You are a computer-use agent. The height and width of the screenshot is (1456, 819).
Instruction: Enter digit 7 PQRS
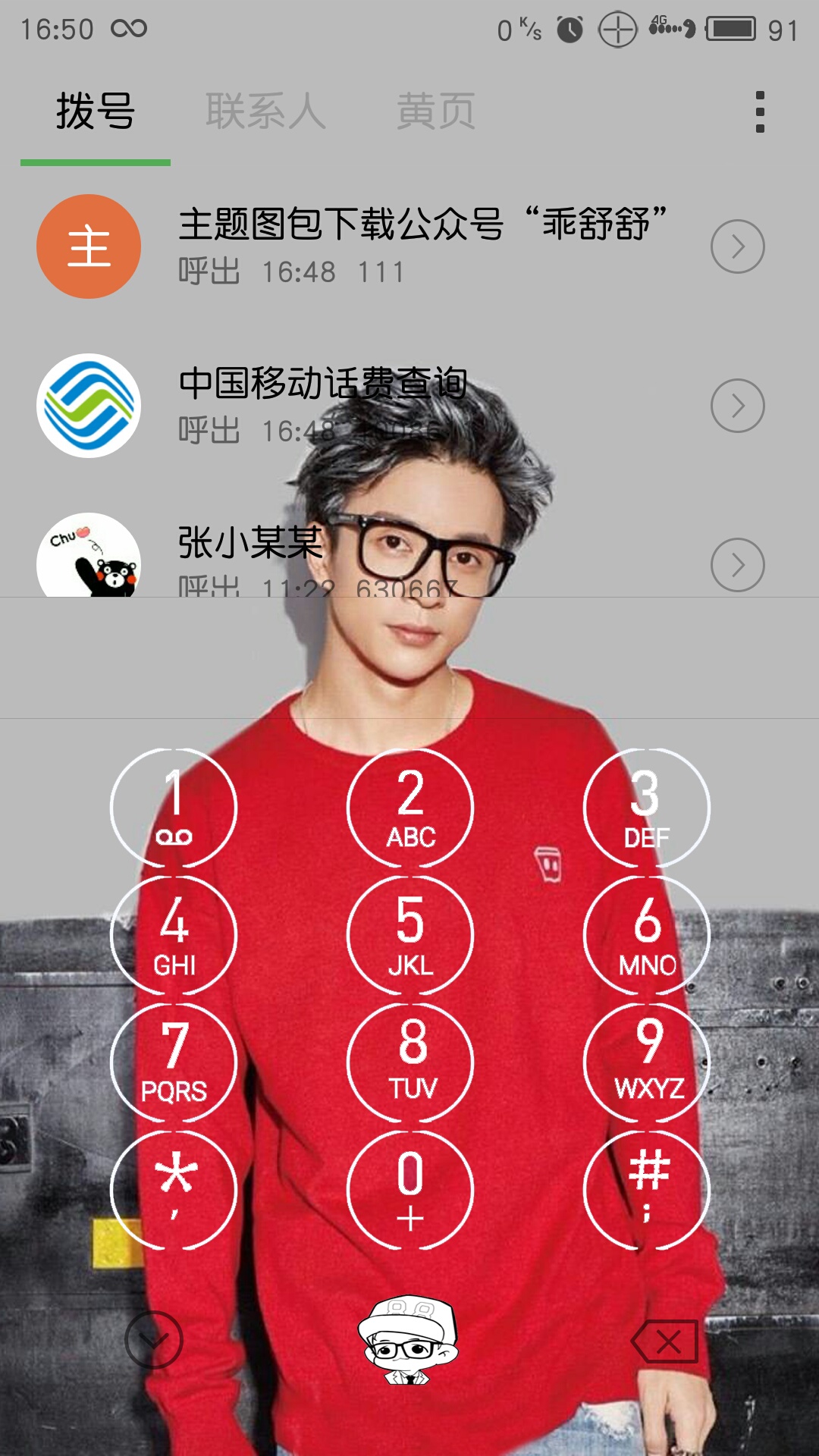click(x=174, y=1062)
